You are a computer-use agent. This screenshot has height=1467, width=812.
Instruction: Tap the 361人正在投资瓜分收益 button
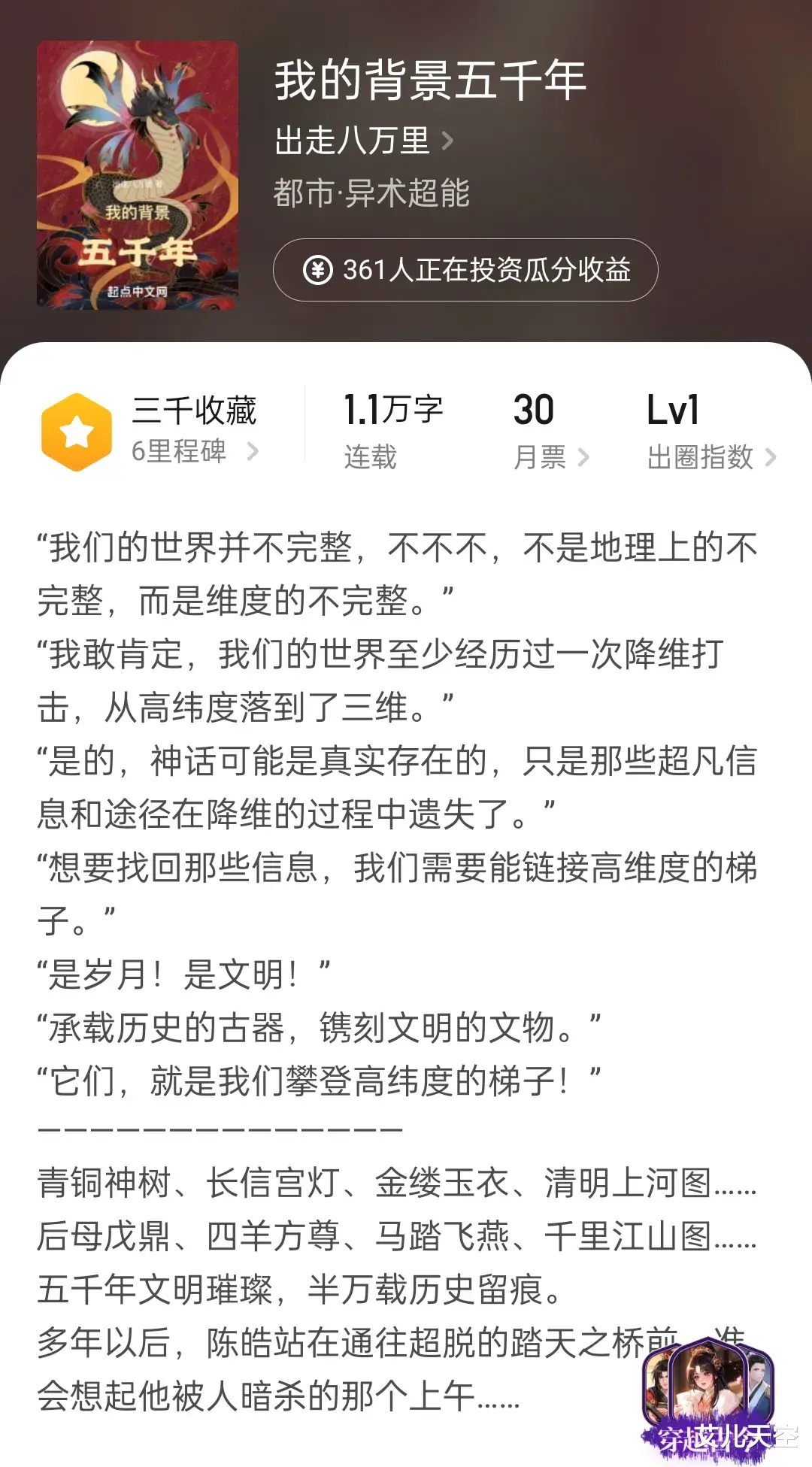465,270
